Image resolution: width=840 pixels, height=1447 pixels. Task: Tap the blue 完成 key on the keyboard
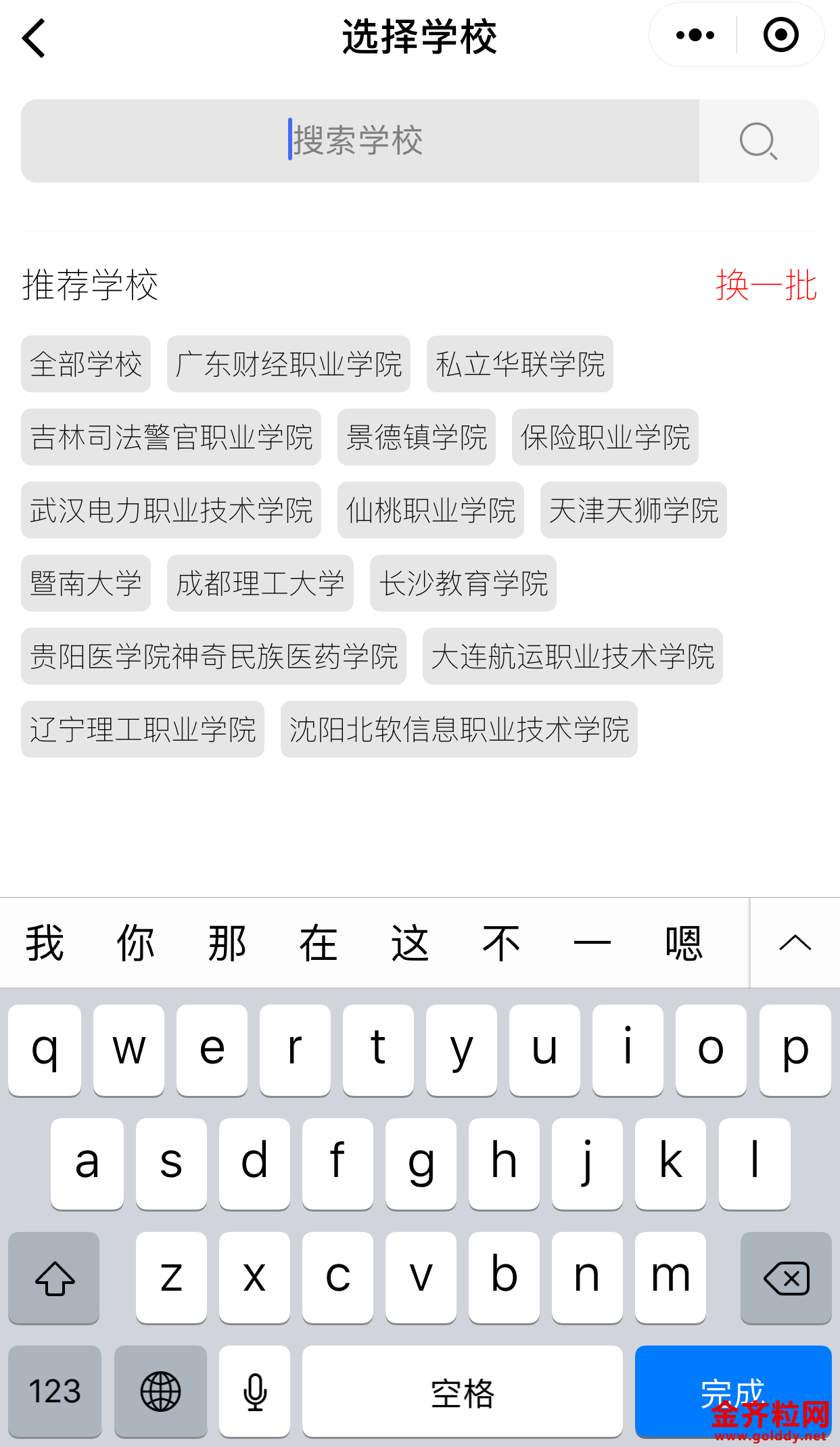click(x=733, y=1391)
